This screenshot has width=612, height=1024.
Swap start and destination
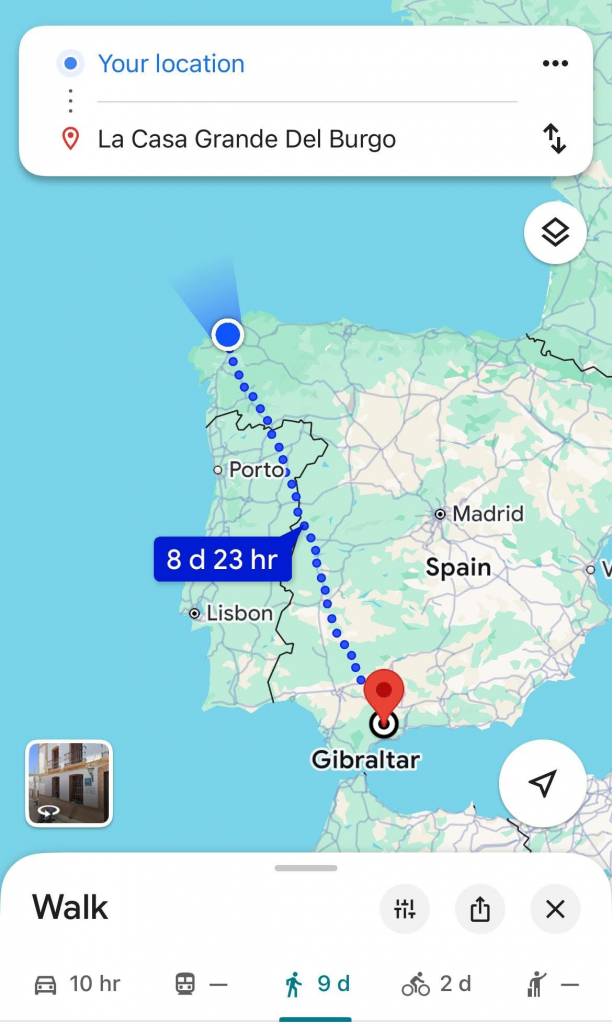click(555, 139)
